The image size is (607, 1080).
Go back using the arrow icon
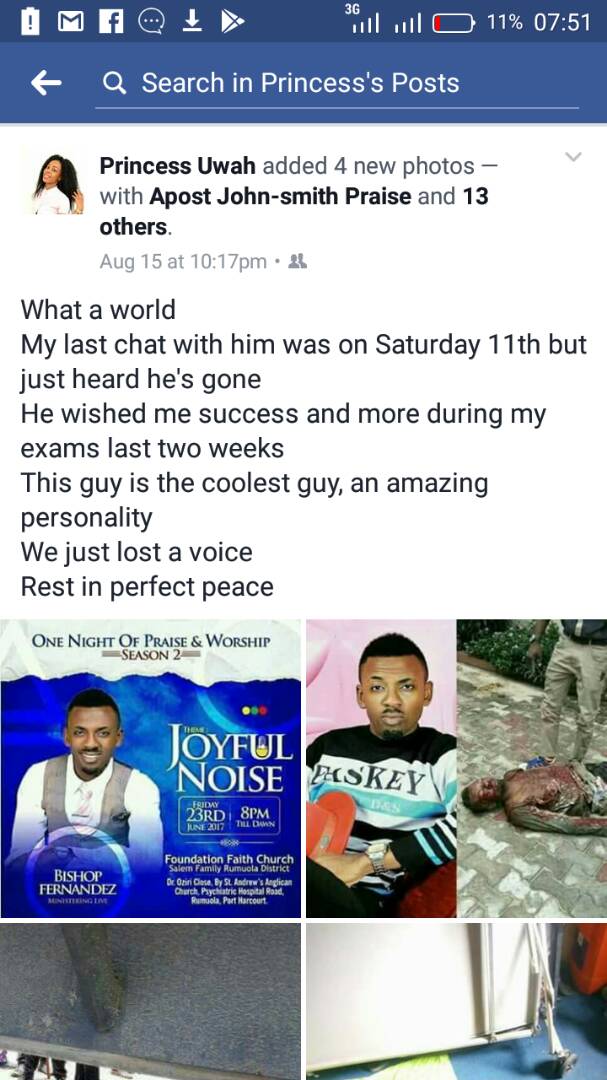(x=46, y=83)
